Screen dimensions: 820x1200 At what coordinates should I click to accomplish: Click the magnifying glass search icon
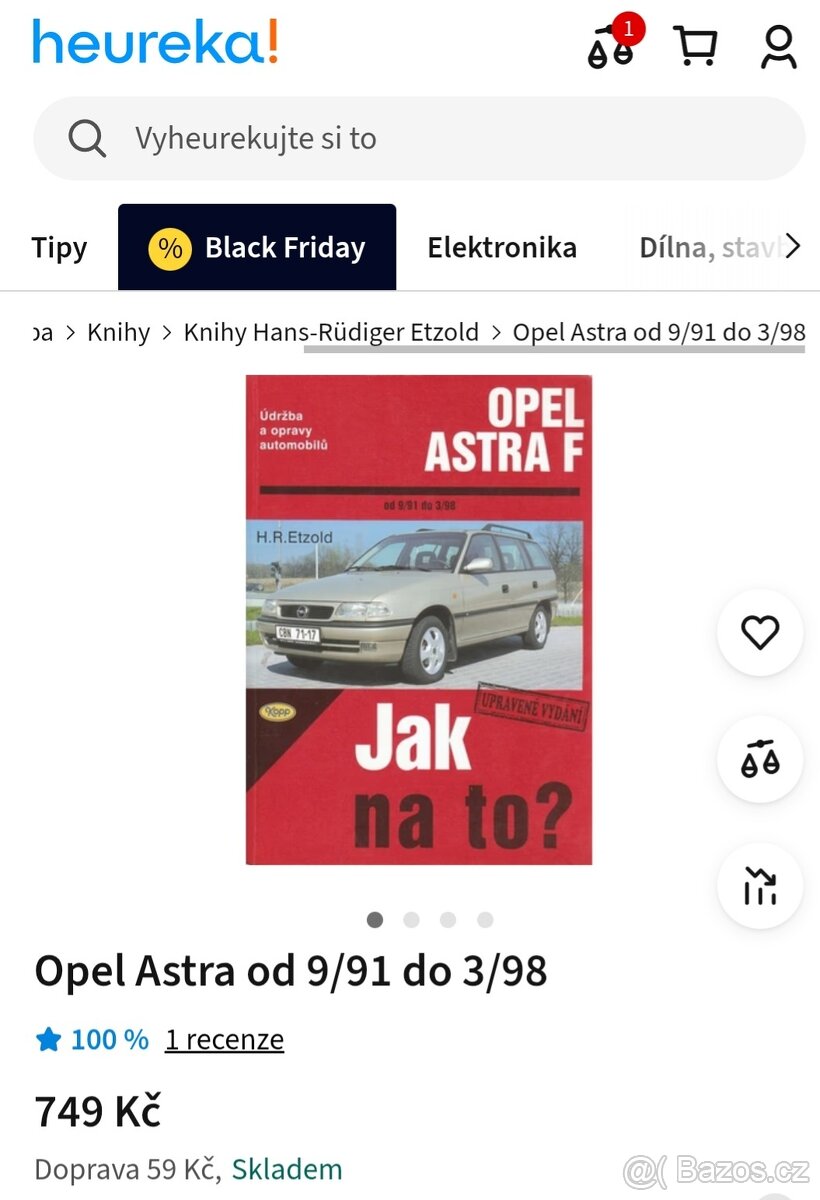pyautogui.click(x=87, y=138)
